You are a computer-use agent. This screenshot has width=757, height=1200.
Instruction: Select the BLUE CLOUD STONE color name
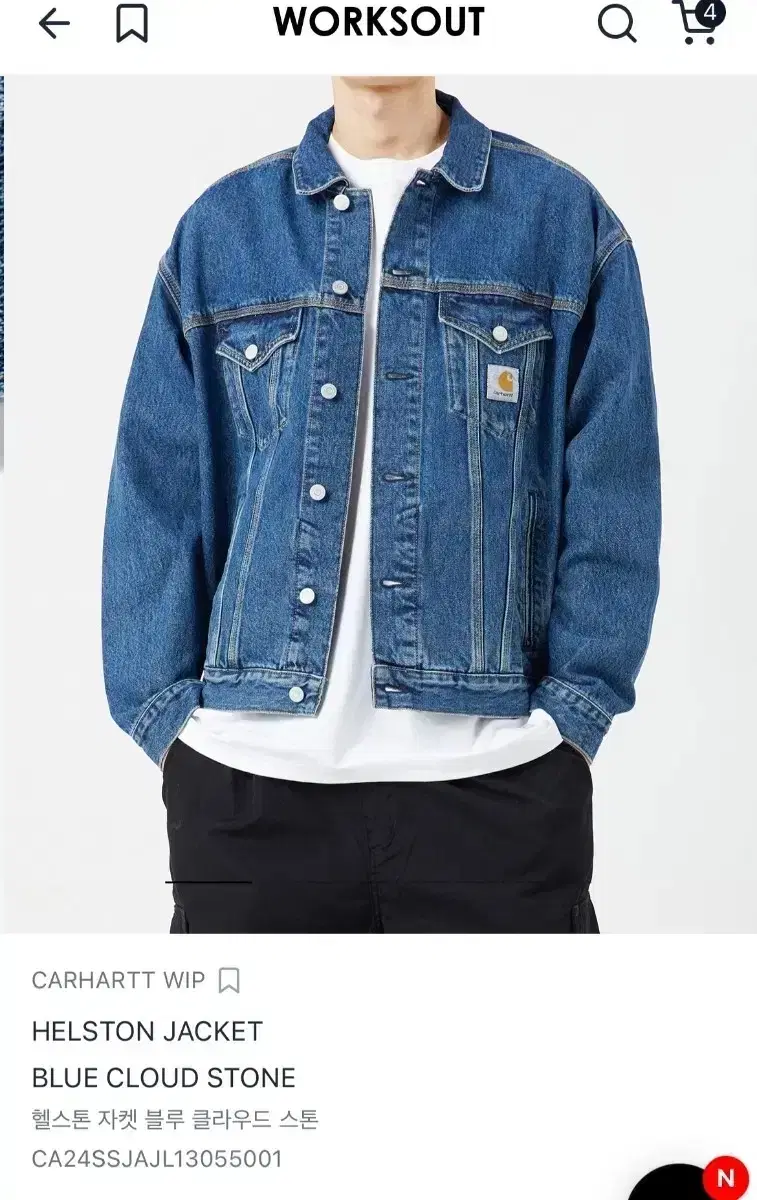[x=163, y=1078]
